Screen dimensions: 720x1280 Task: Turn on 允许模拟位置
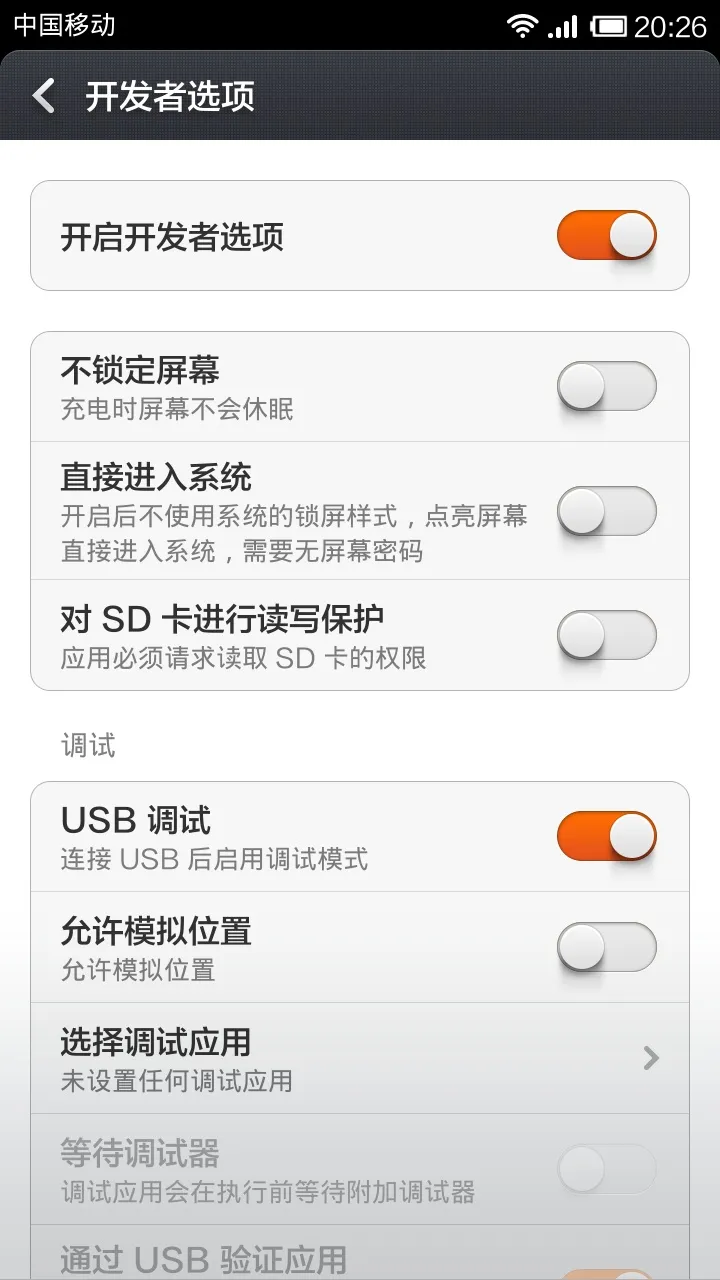(606, 947)
